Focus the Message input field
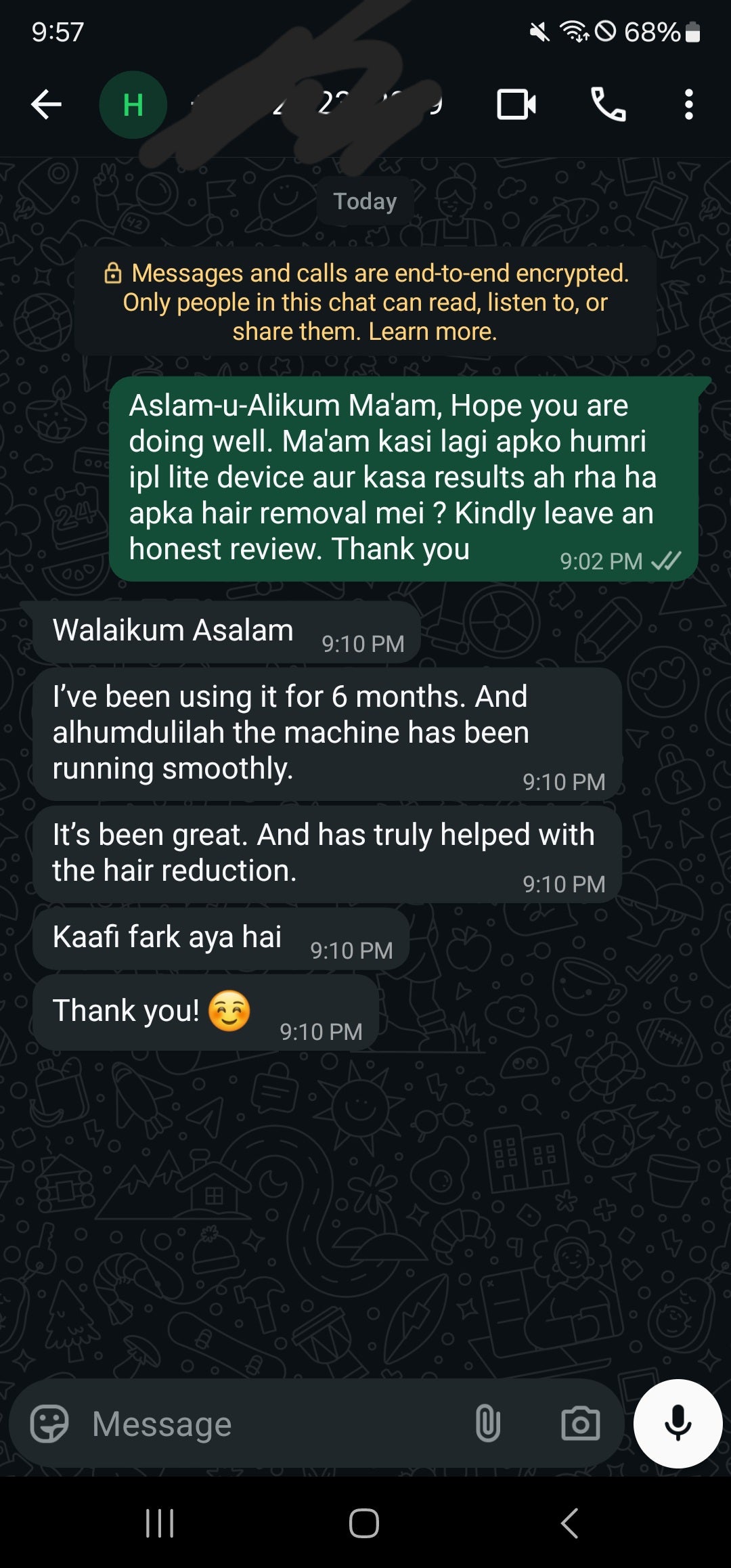Viewport: 731px width, 1568px height. point(271,1424)
